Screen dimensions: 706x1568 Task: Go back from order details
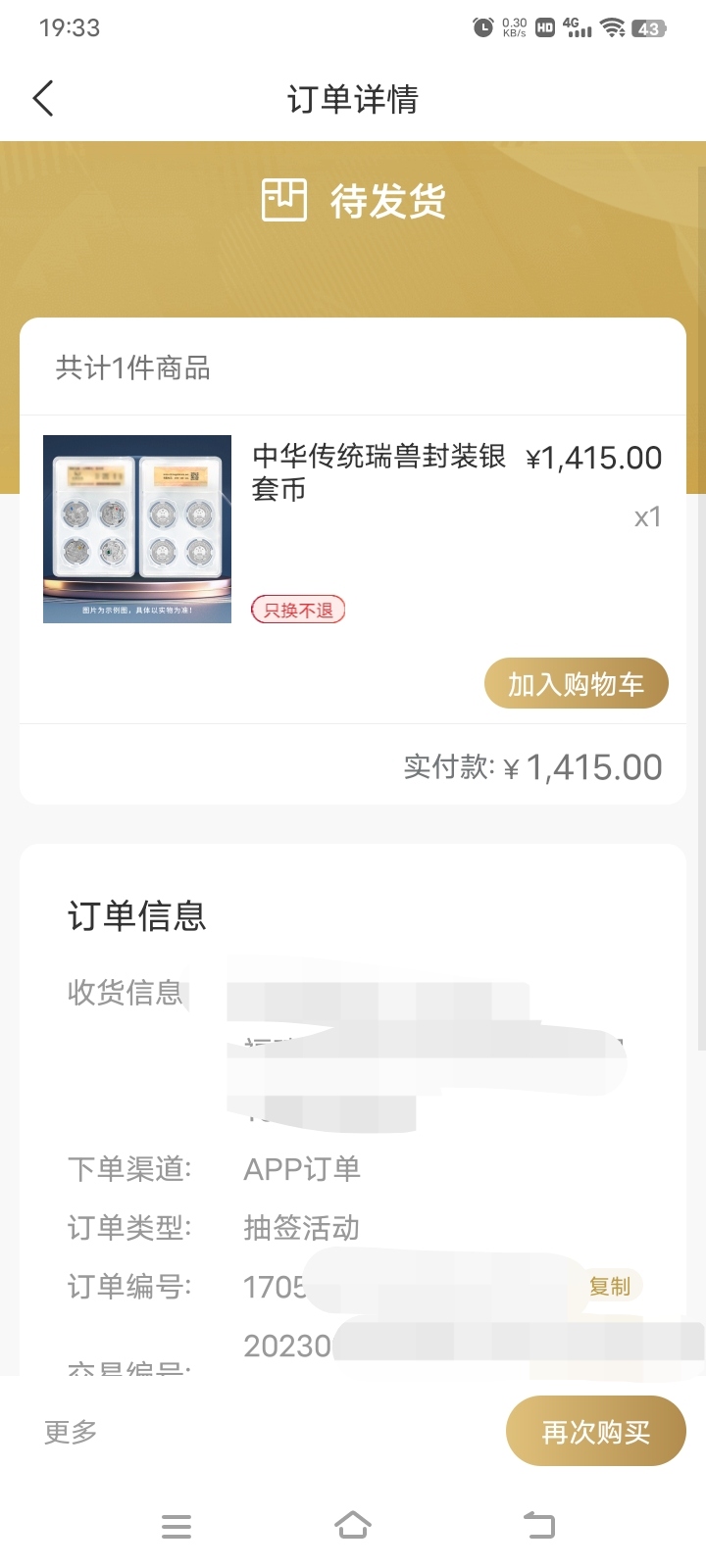point(43,99)
